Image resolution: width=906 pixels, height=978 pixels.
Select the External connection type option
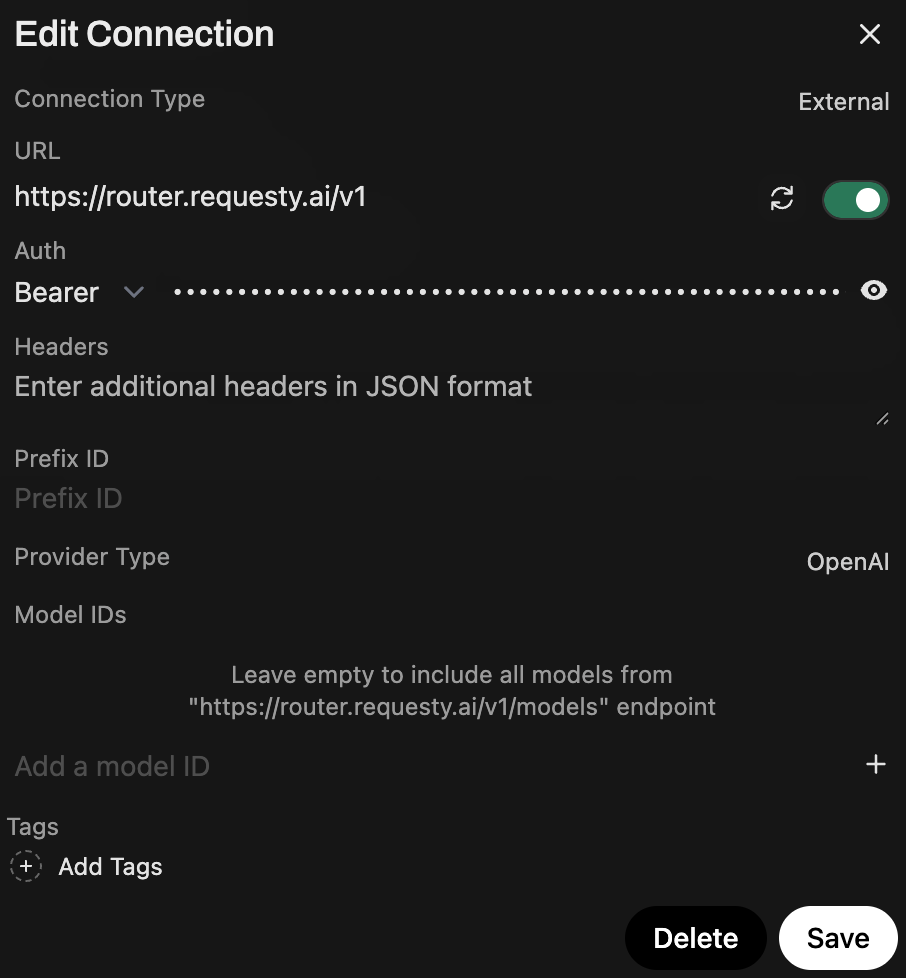[843, 101]
